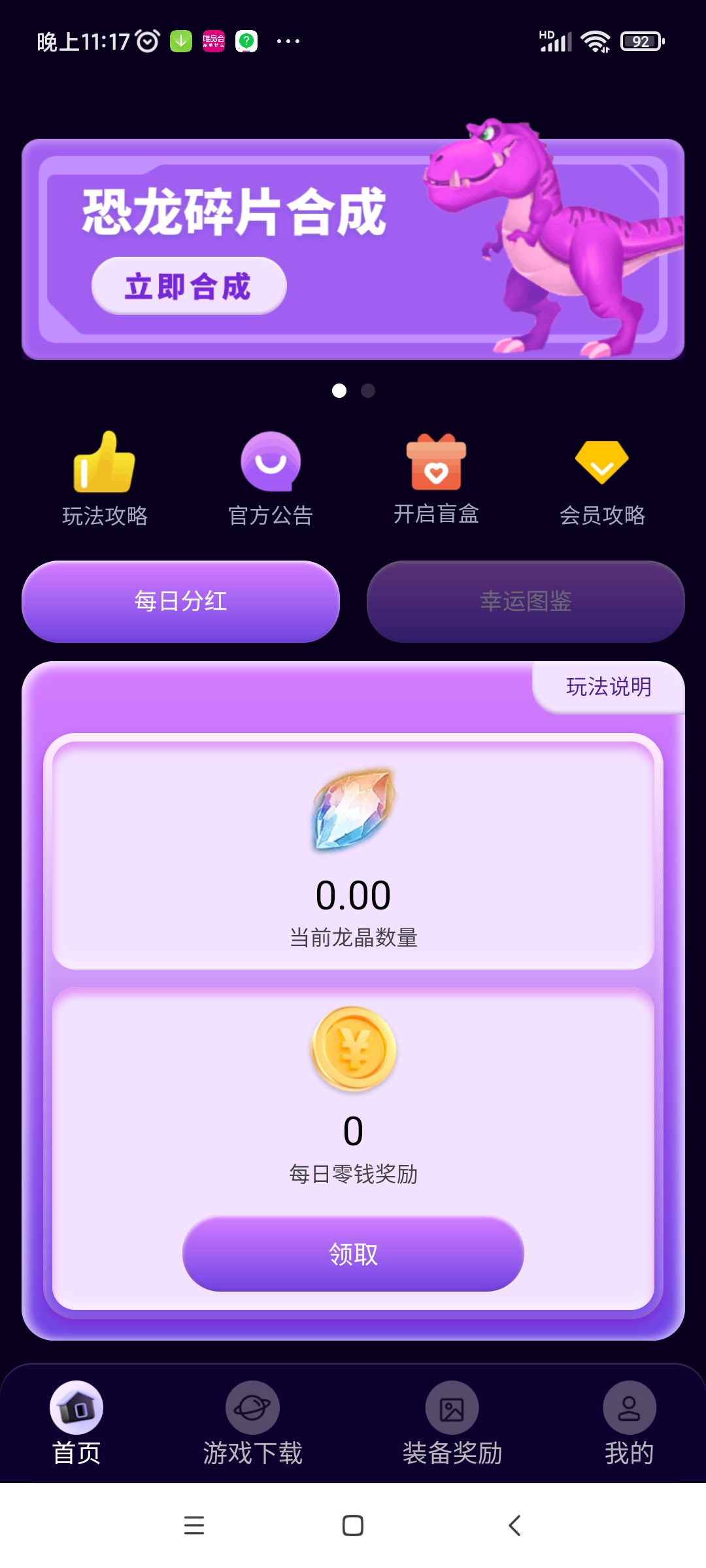Select the 会员攻略 diamond icon
The image size is (706, 1568).
point(603,461)
